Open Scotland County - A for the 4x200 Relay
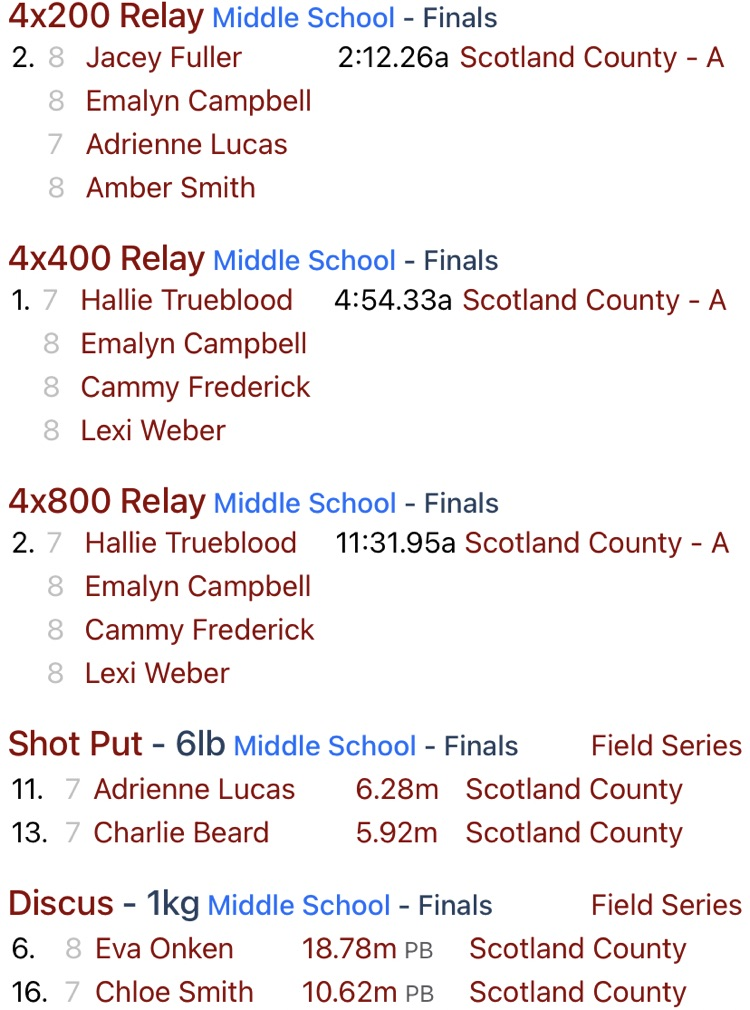Image resolution: width=750 pixels, height=1010 pixels. pyautogui.click(x=591, y=58)
